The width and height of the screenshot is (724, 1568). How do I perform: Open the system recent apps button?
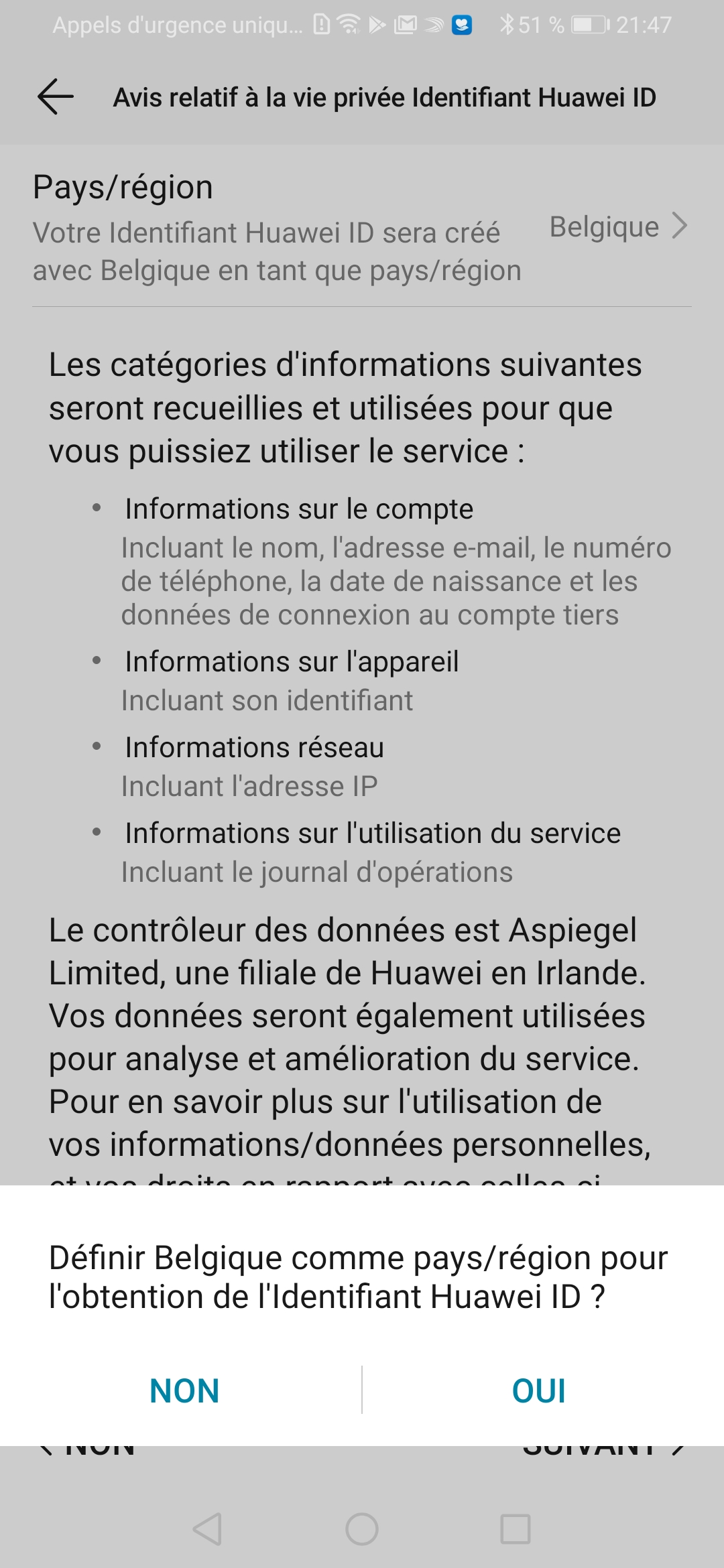pyautogui.click(x=516, y=1530)
